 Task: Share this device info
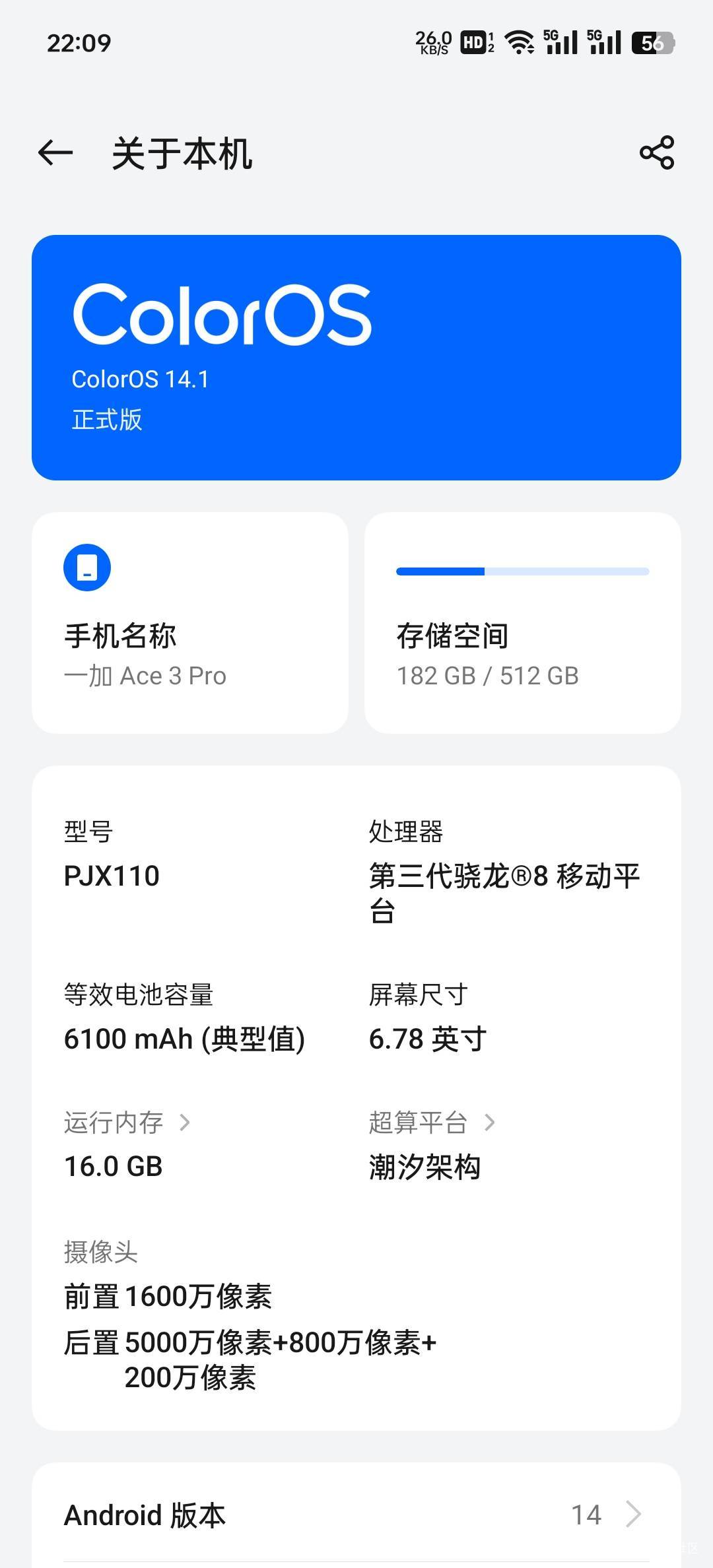656,153
